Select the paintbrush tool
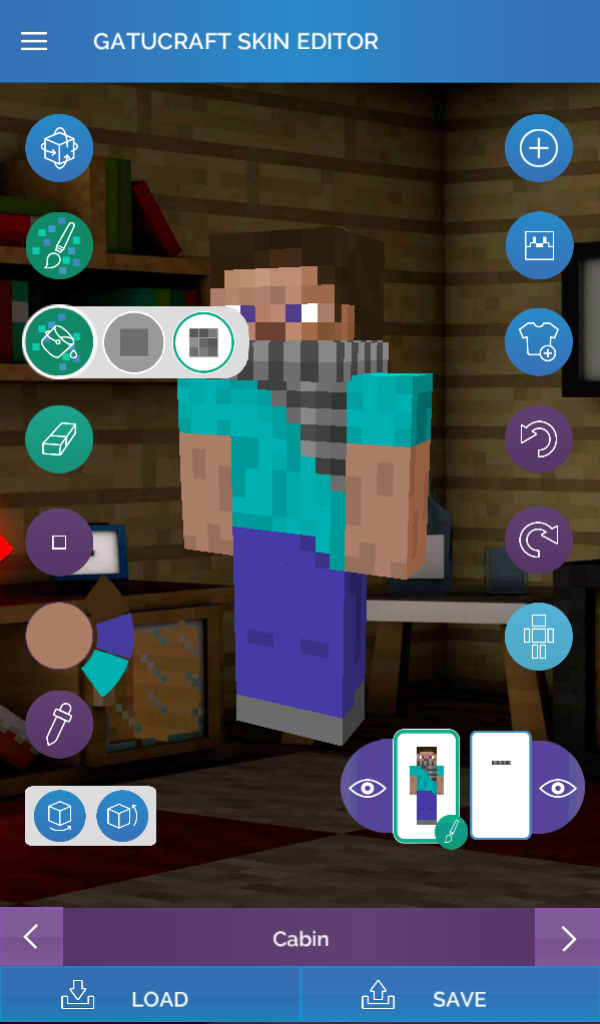600x1024 pixels. tap(59, 245)
